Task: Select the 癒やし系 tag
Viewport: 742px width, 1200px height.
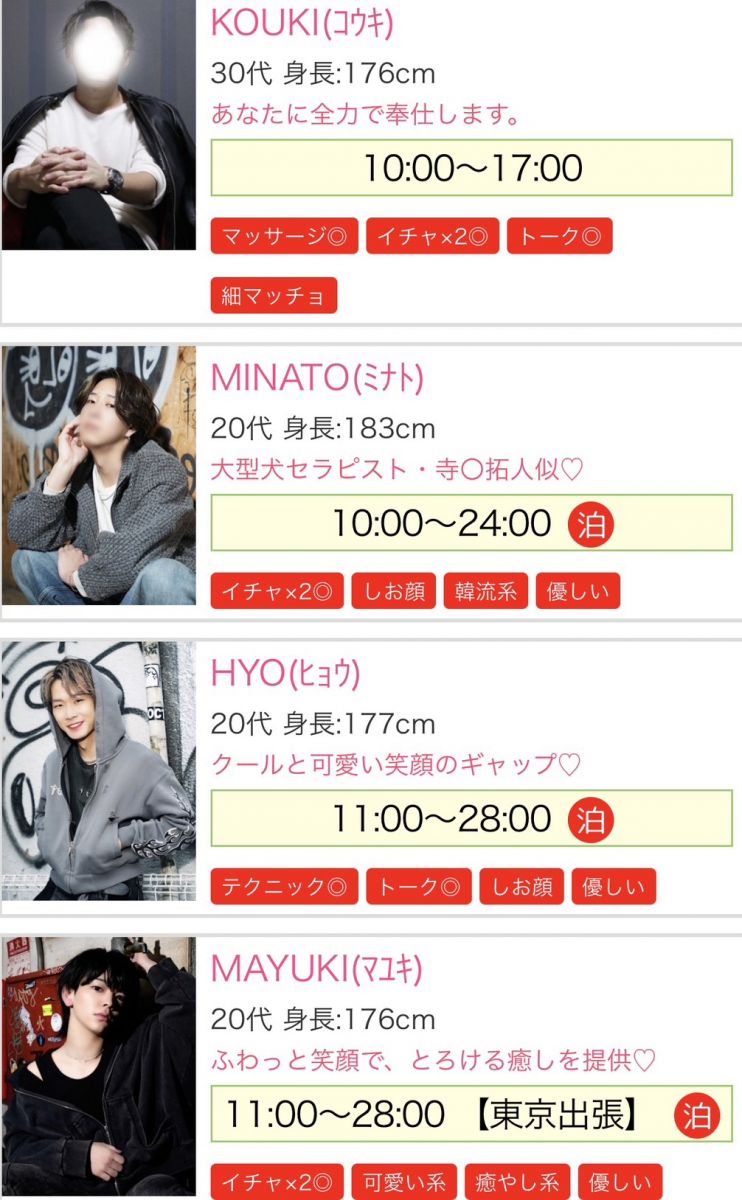Action: pos(521,1181)
